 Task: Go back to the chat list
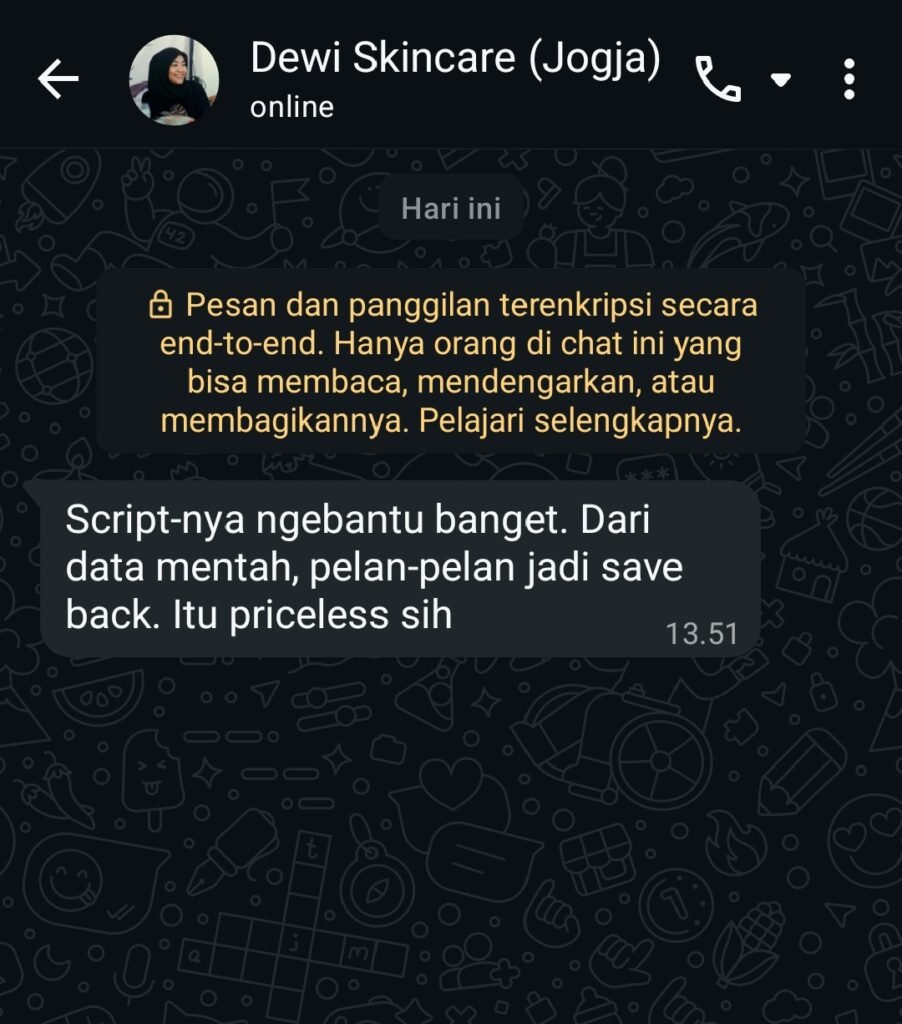[x=58, y=80]
